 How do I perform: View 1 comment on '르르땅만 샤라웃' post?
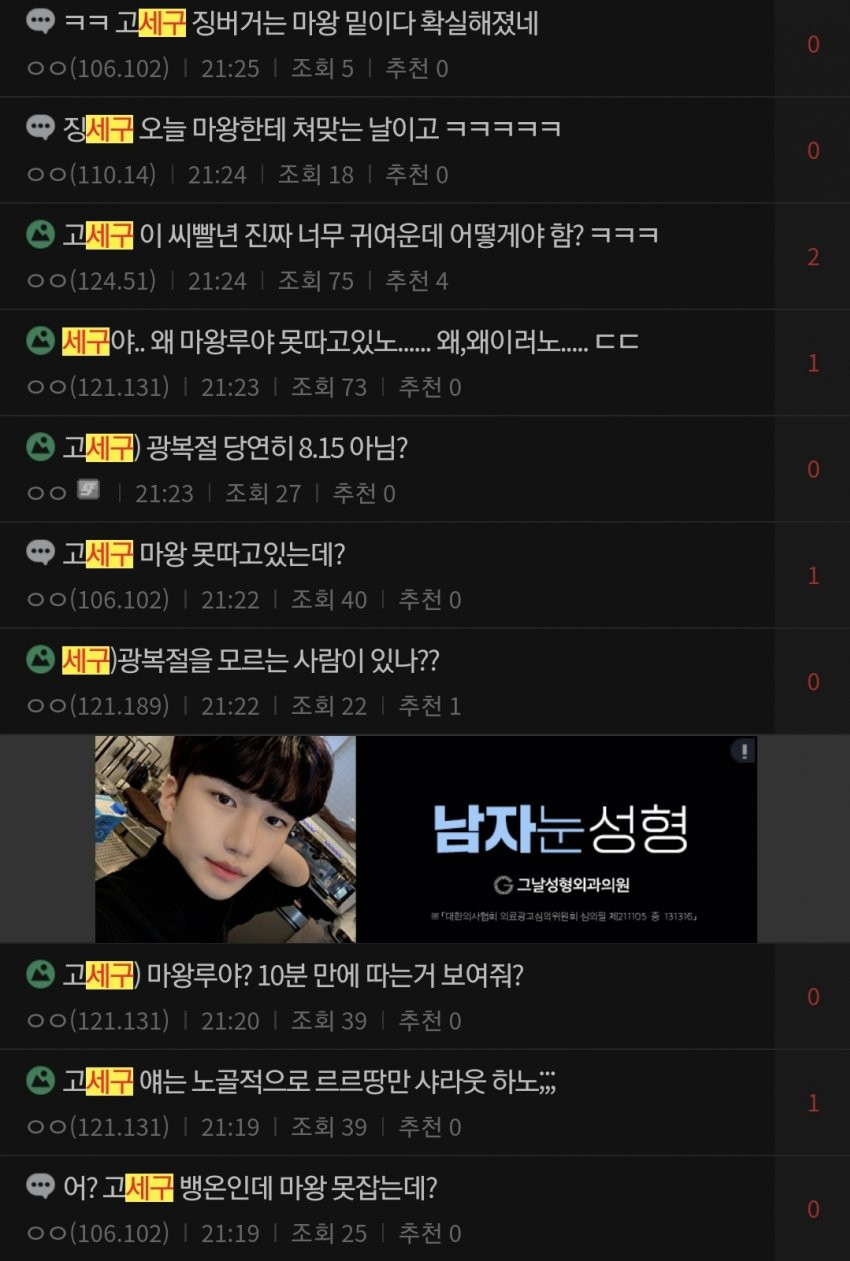click(813, 1103)
